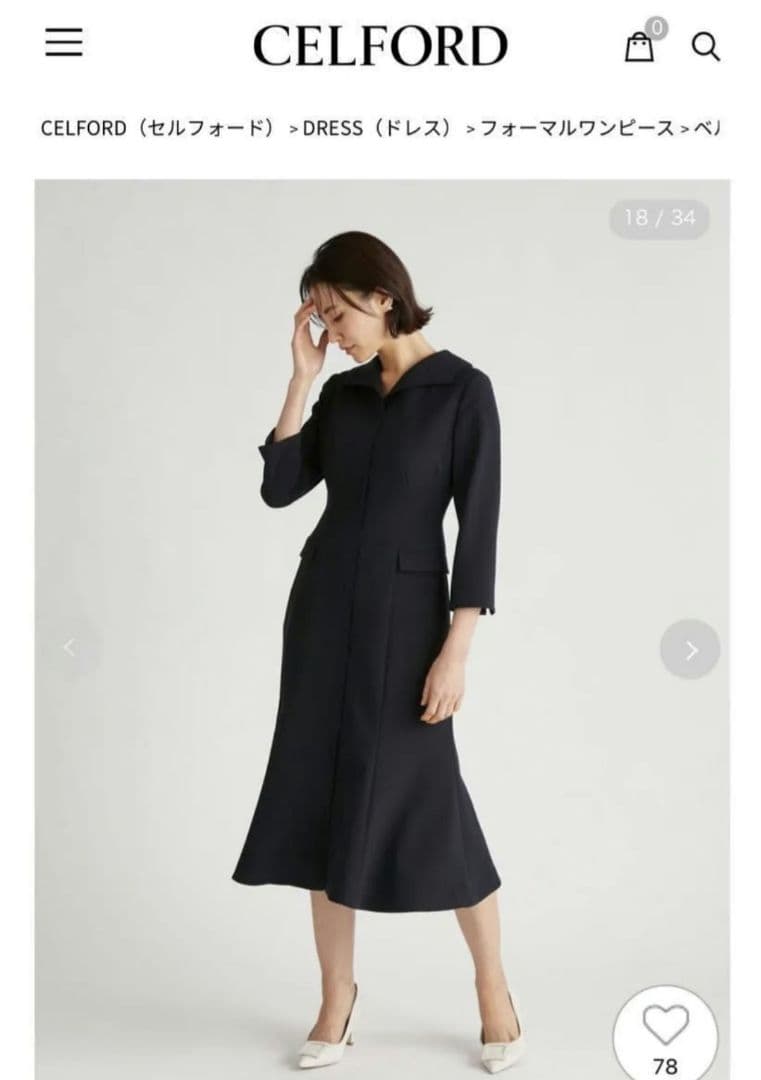
Task: Enlarge the dress product photo
Action: [x=380, y=600]
